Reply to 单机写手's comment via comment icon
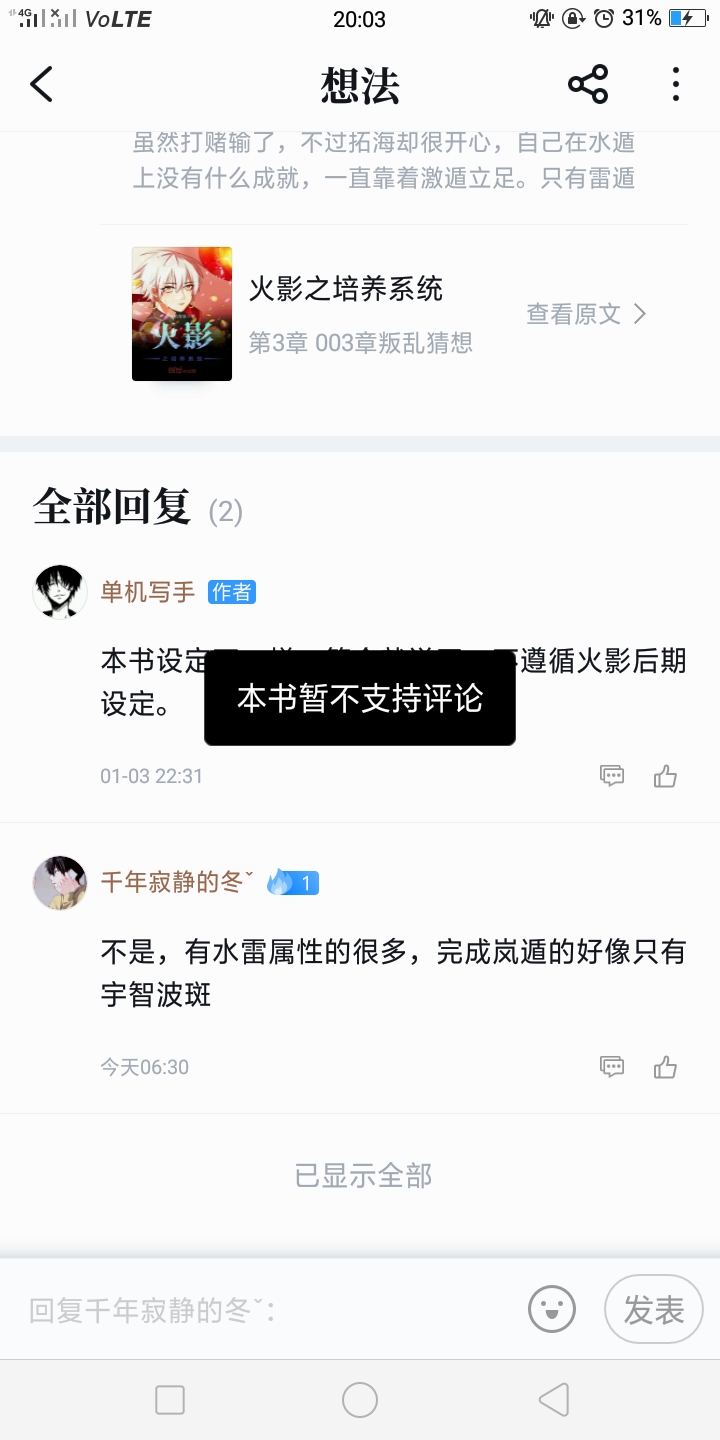The height and width of the screenshot is (1440, 720). (x=612, y=776)
